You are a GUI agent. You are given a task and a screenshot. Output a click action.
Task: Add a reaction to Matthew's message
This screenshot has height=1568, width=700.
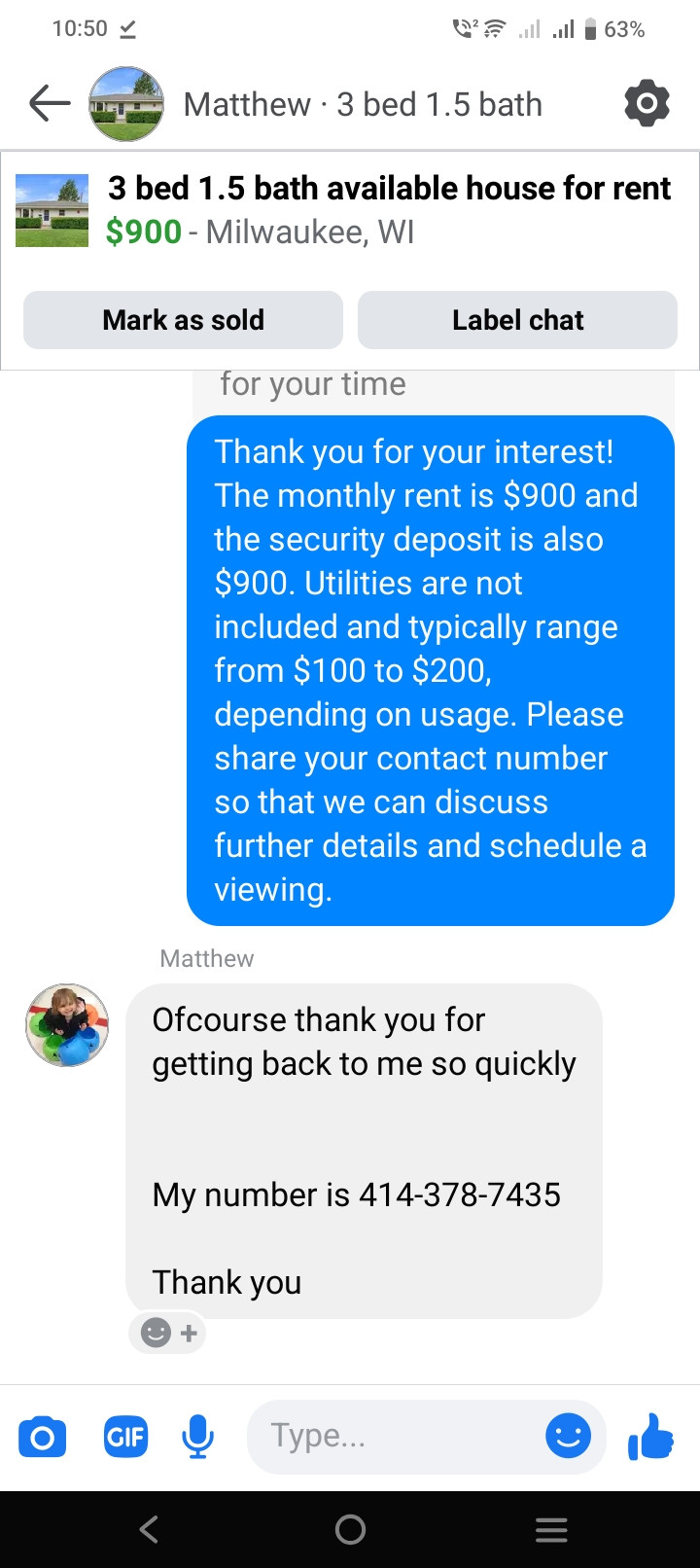coord(168,1333)
